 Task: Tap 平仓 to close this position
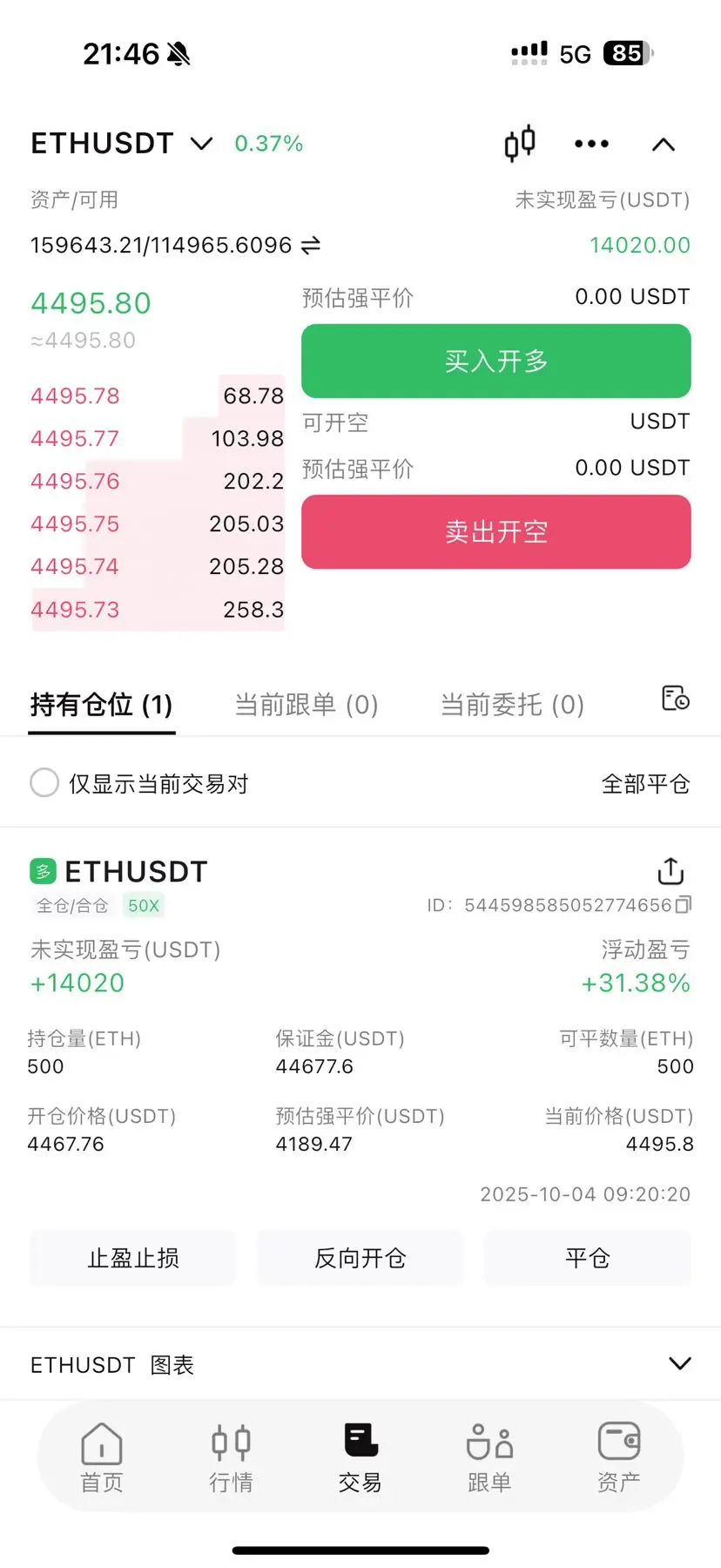587,1258
